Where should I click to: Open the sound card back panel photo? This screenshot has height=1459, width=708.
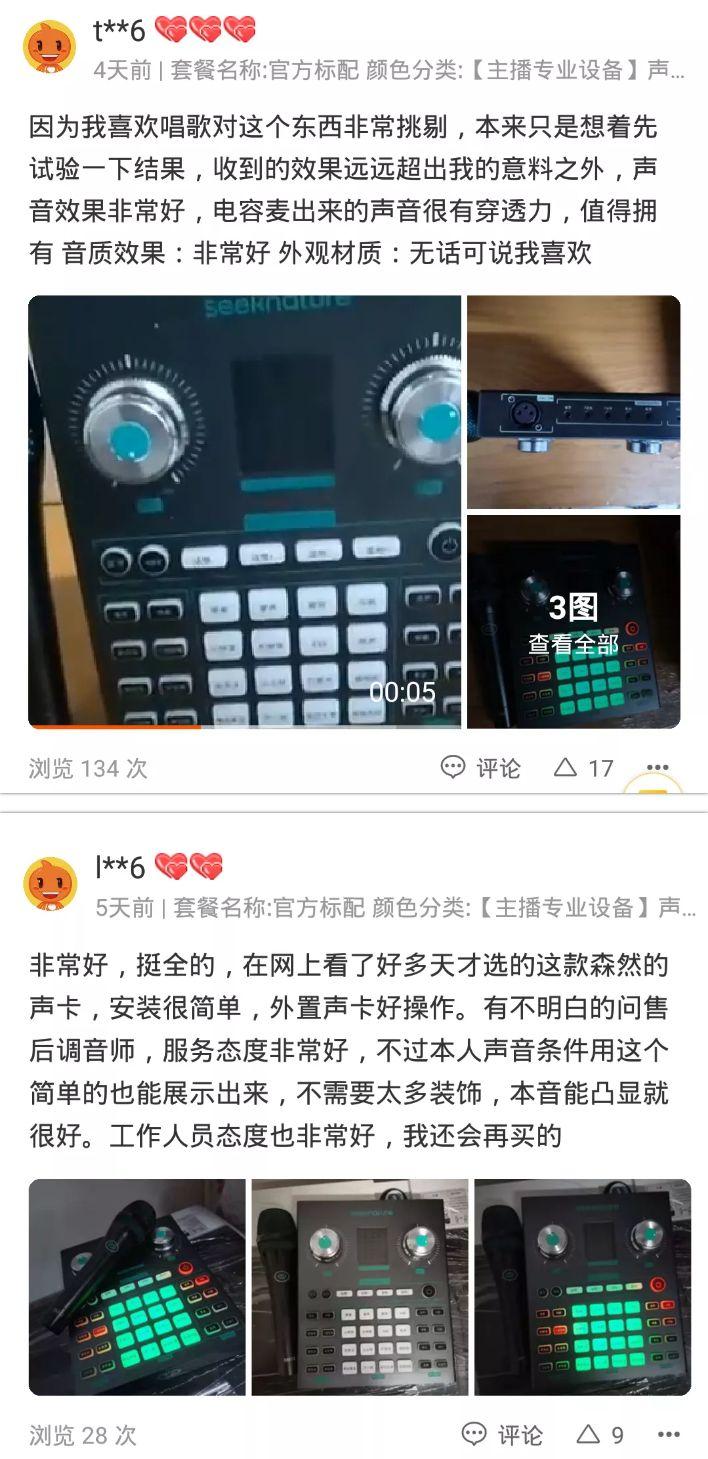click(573, 402)
